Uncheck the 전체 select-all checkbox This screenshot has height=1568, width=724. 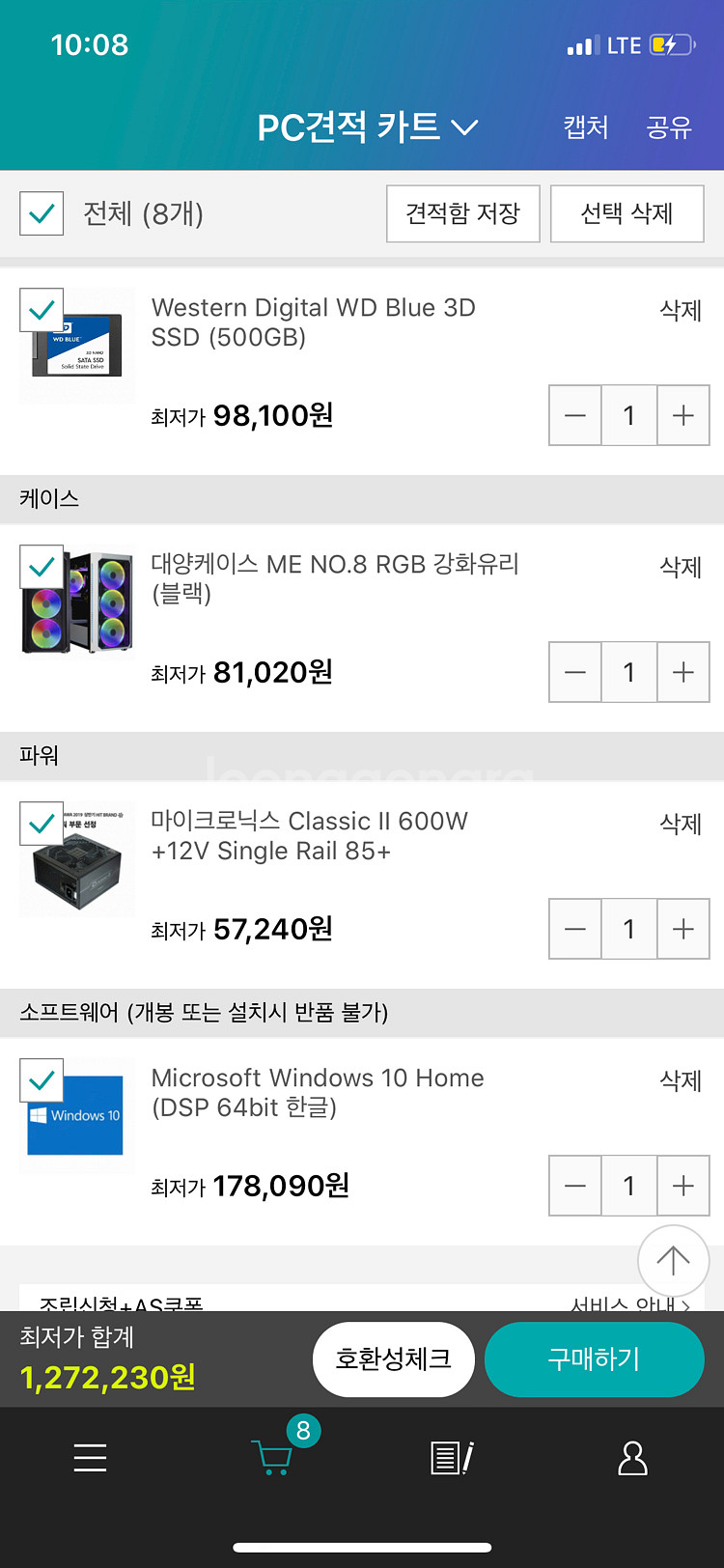[42, 213]
